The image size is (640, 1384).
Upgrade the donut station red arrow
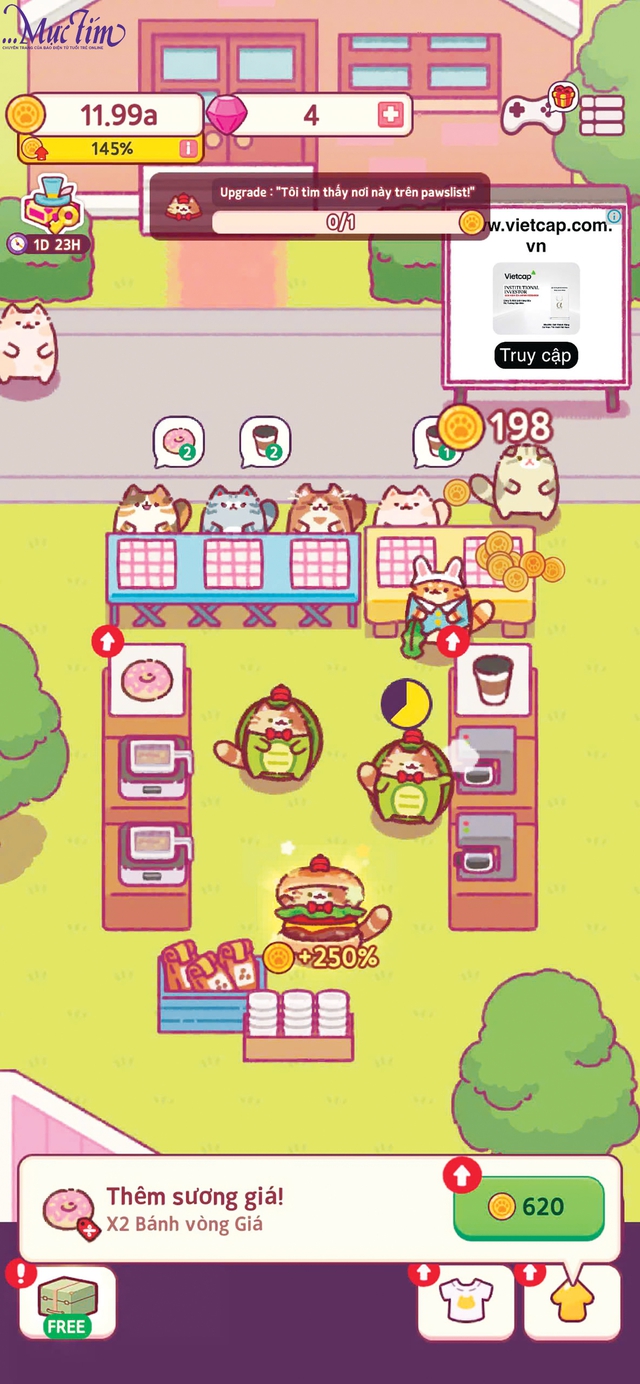coord(107,641)
